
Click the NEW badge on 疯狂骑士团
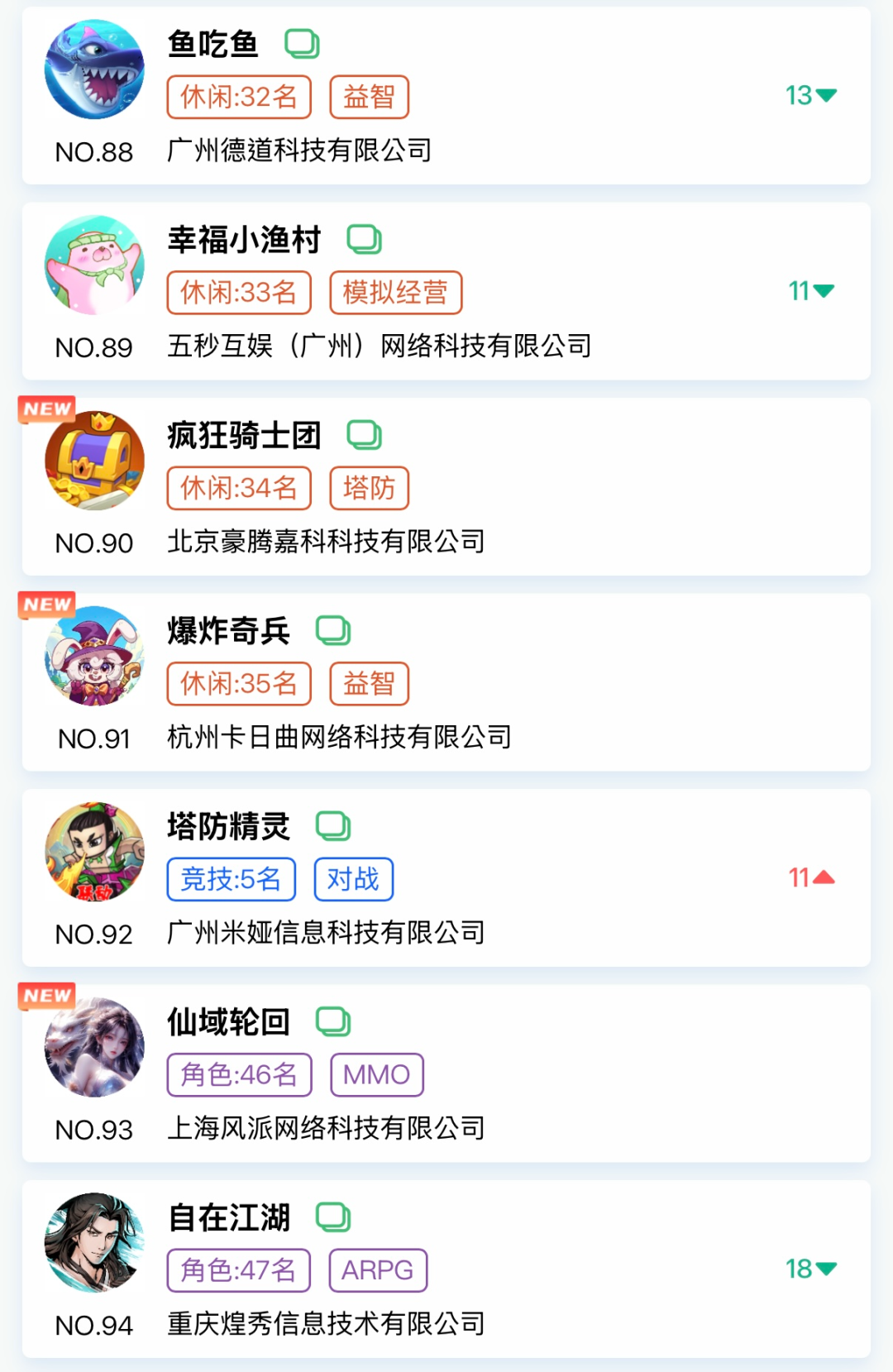[x=46, y=407]
